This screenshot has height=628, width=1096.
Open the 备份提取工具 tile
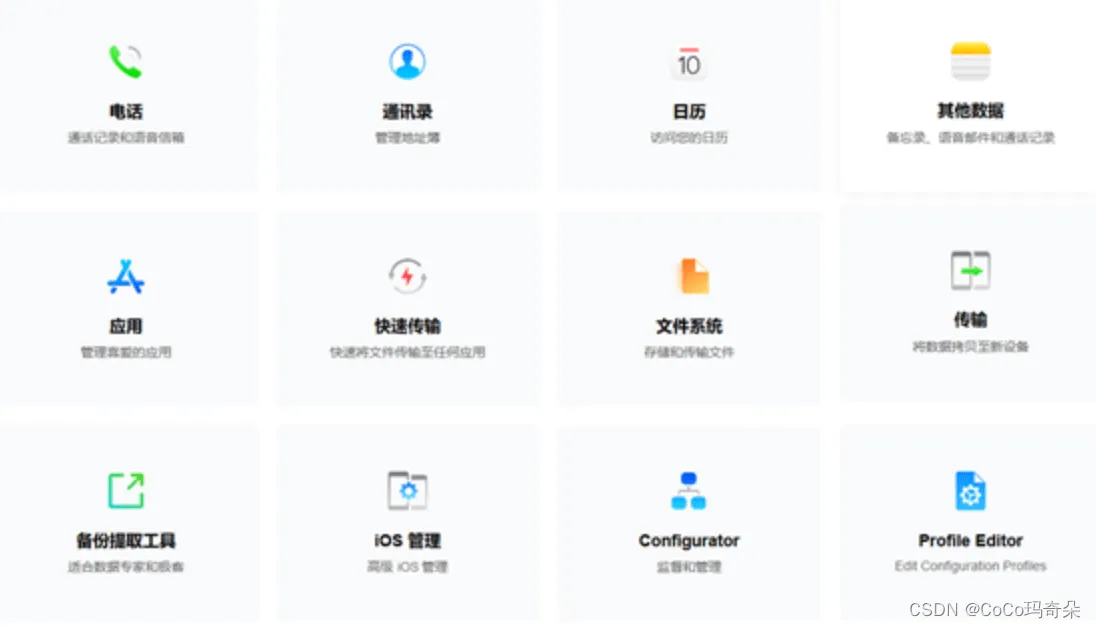click(x=126, y=520)
